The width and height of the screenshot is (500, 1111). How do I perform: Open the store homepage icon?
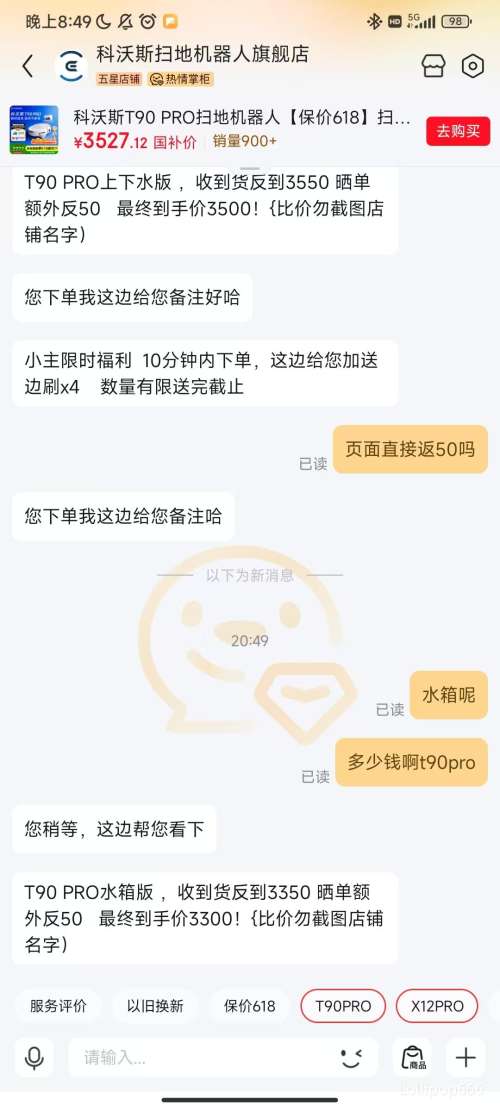click(433, 66)
